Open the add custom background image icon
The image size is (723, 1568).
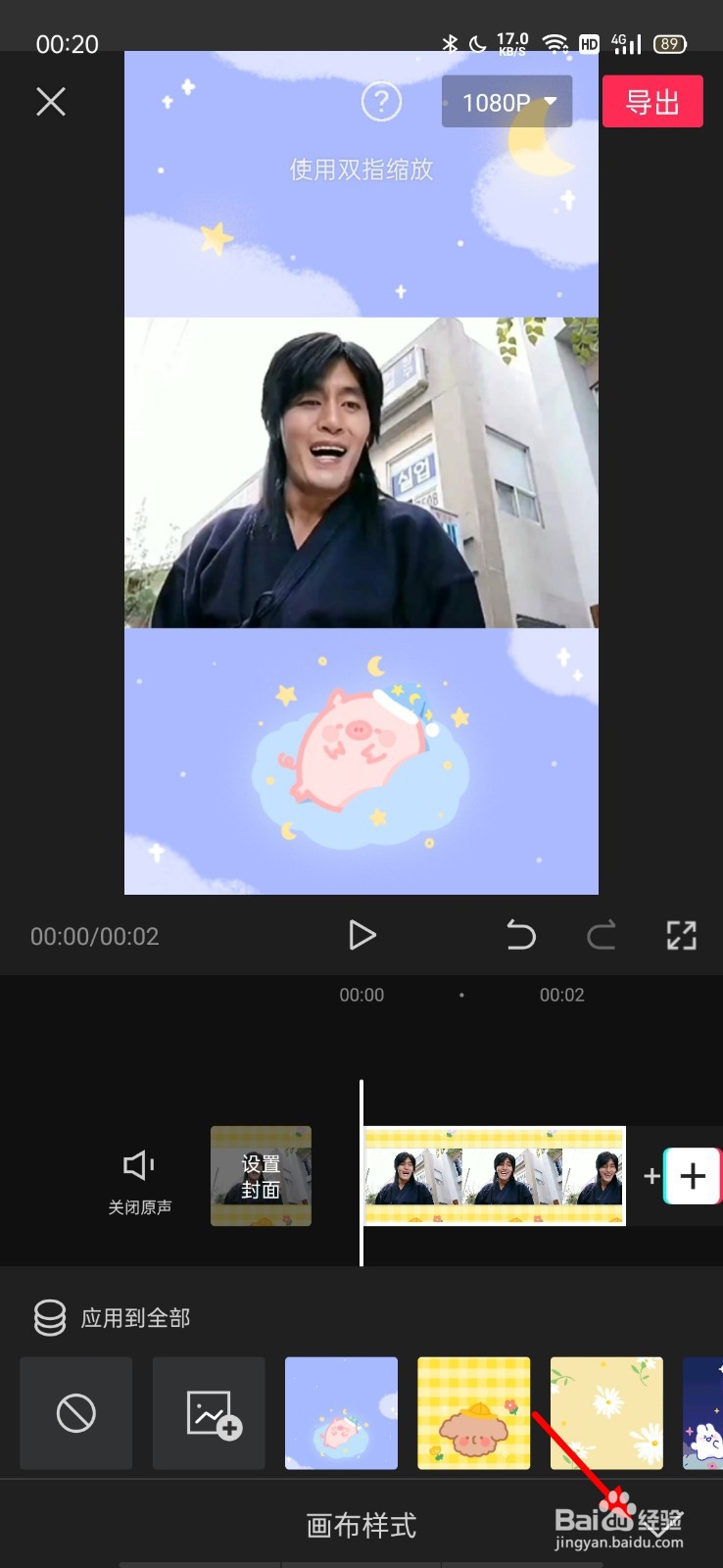209,1413
